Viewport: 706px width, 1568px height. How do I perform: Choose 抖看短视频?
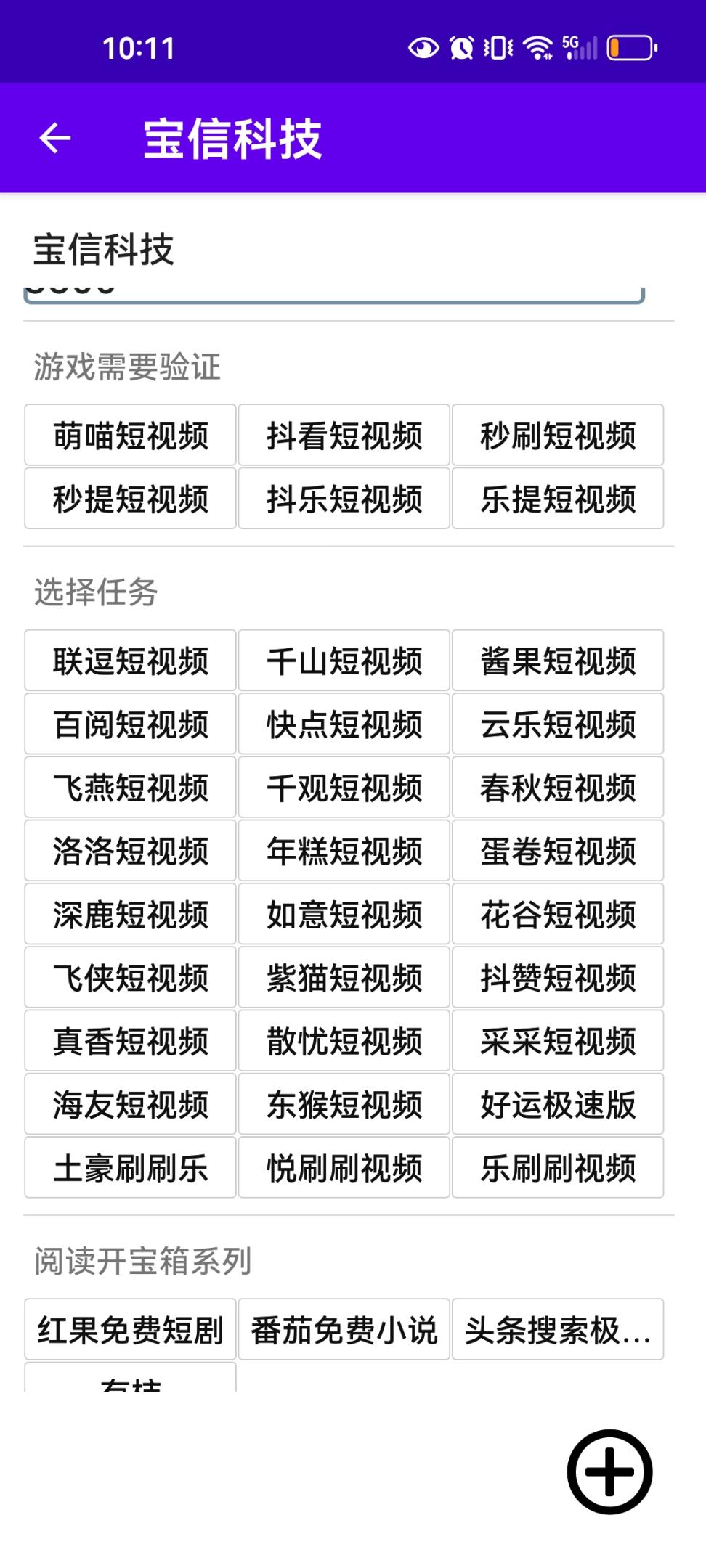(x=344, y=436)
